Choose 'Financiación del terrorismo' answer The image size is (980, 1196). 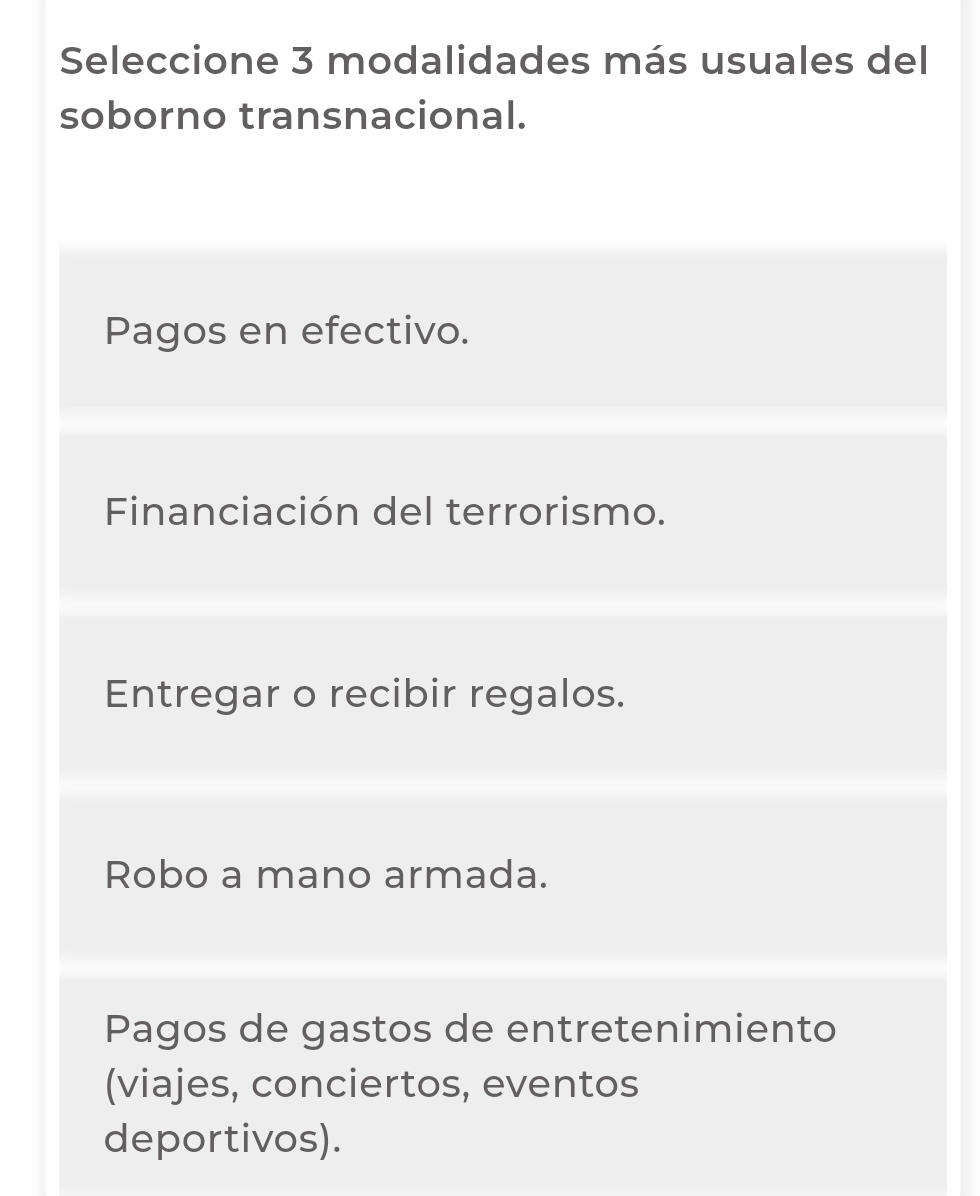502,512
